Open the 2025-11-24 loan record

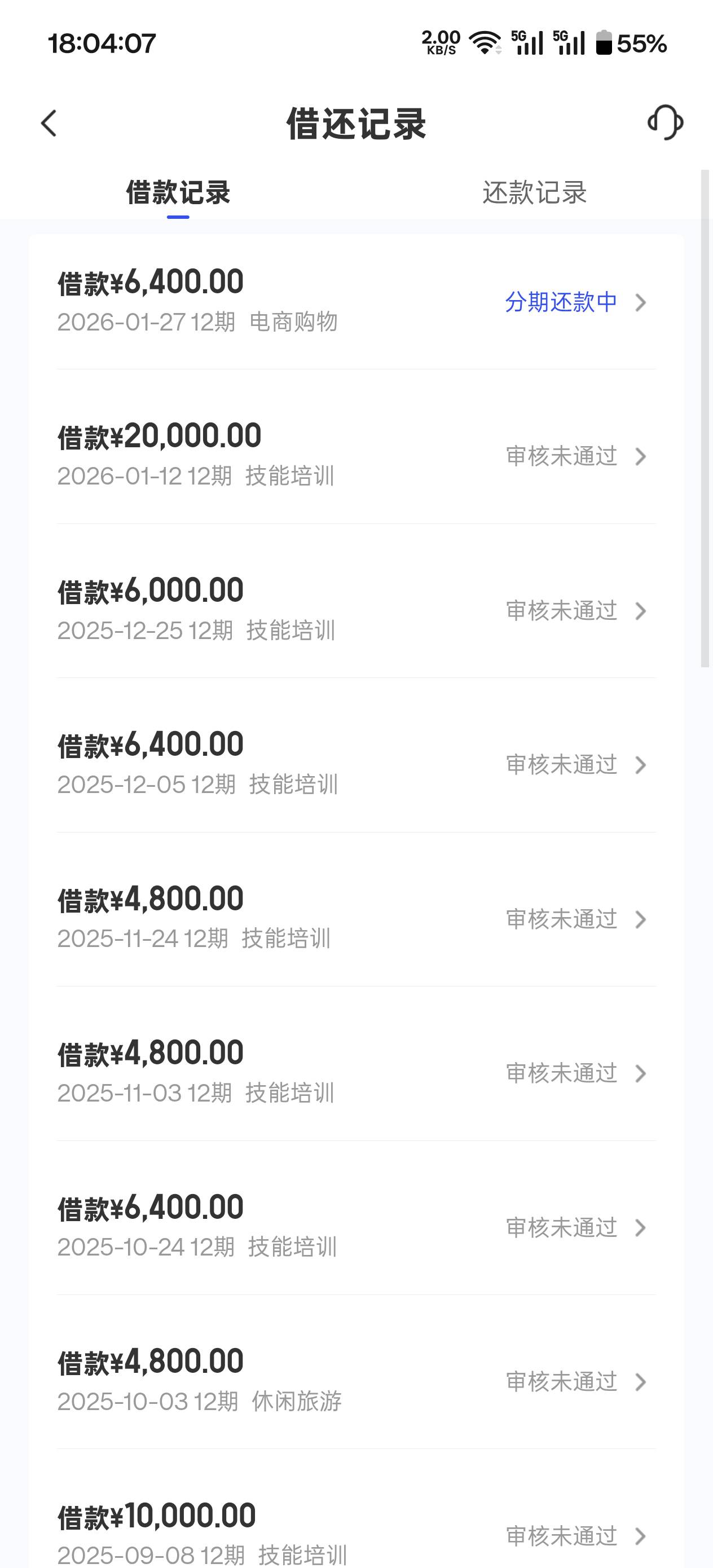tap(356, 919)
